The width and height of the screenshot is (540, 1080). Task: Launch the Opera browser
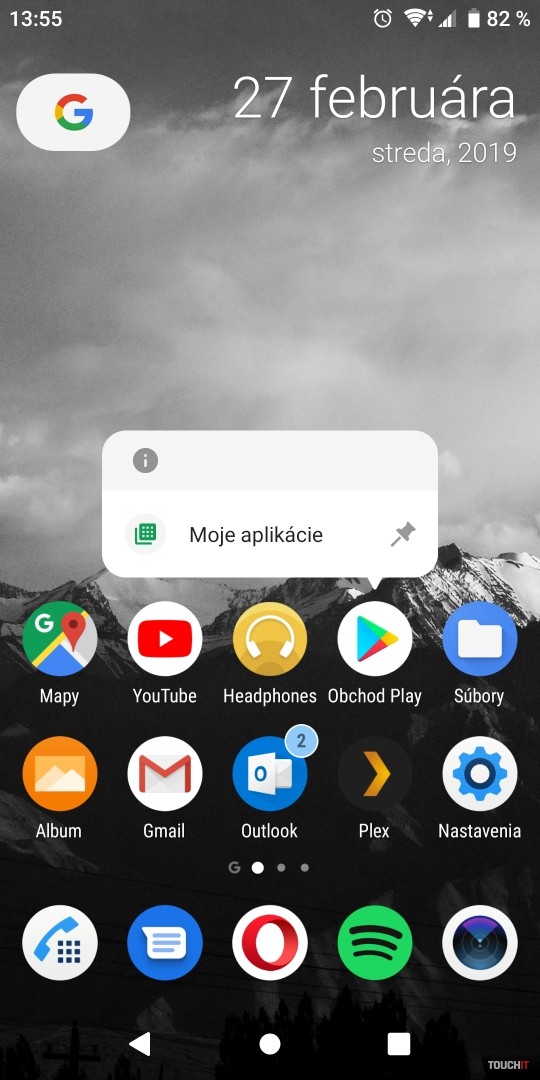pyautogui.click(x=270, y=942)
